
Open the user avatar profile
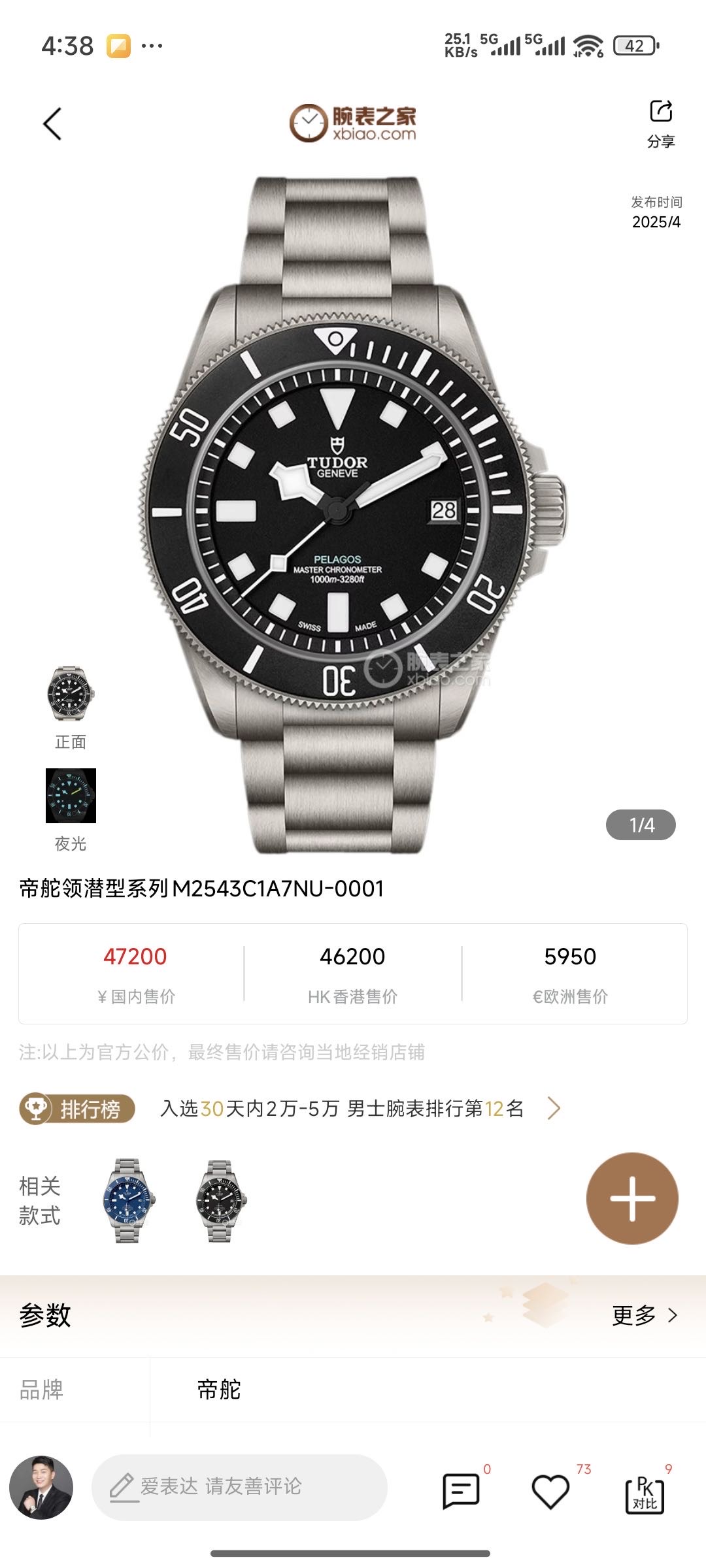coord(41,1487)
